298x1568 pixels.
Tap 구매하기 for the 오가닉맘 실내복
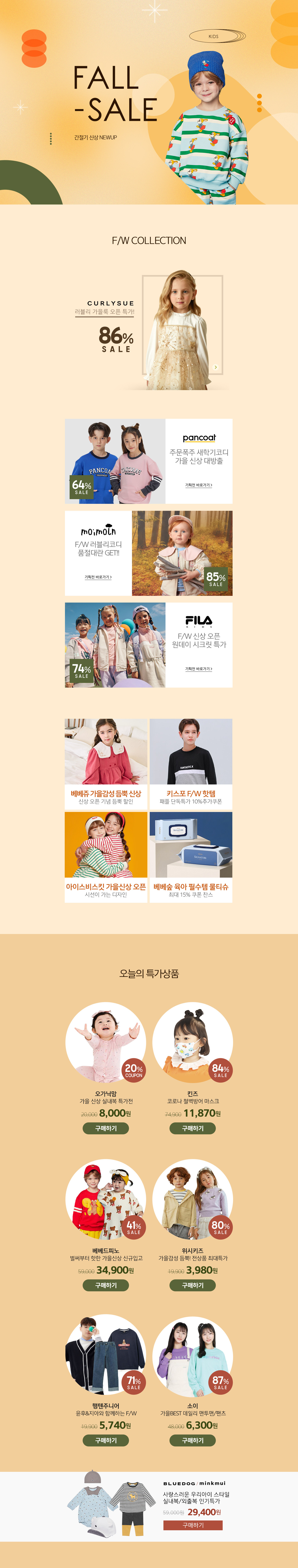106,1128
